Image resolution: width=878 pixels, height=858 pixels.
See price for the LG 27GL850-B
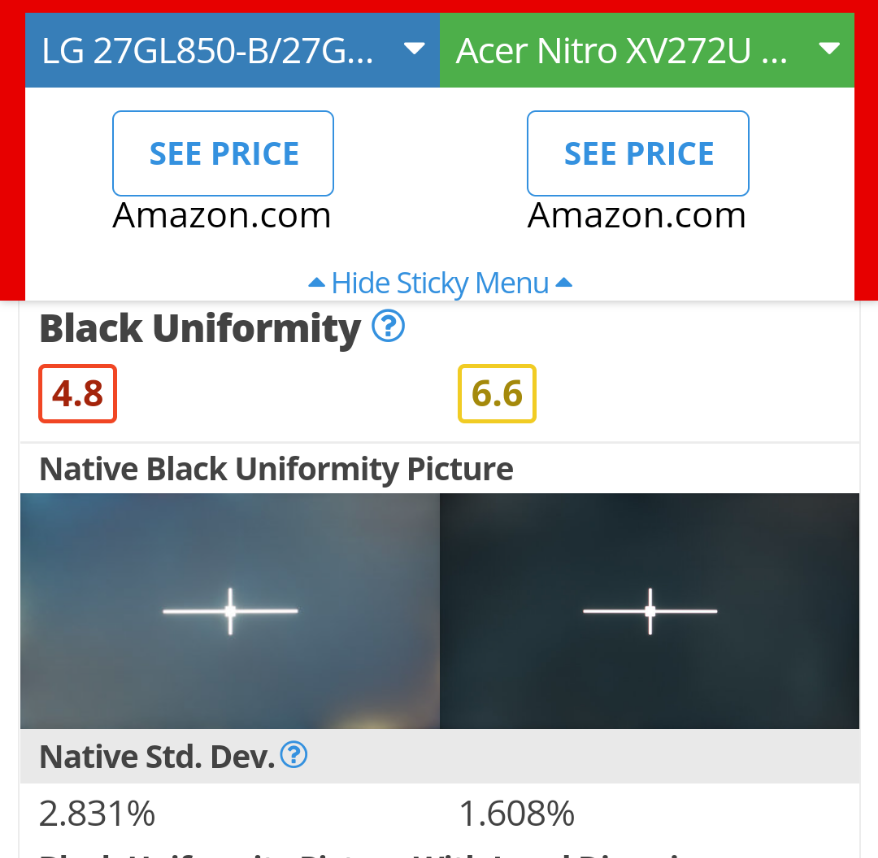pos(223,154)
